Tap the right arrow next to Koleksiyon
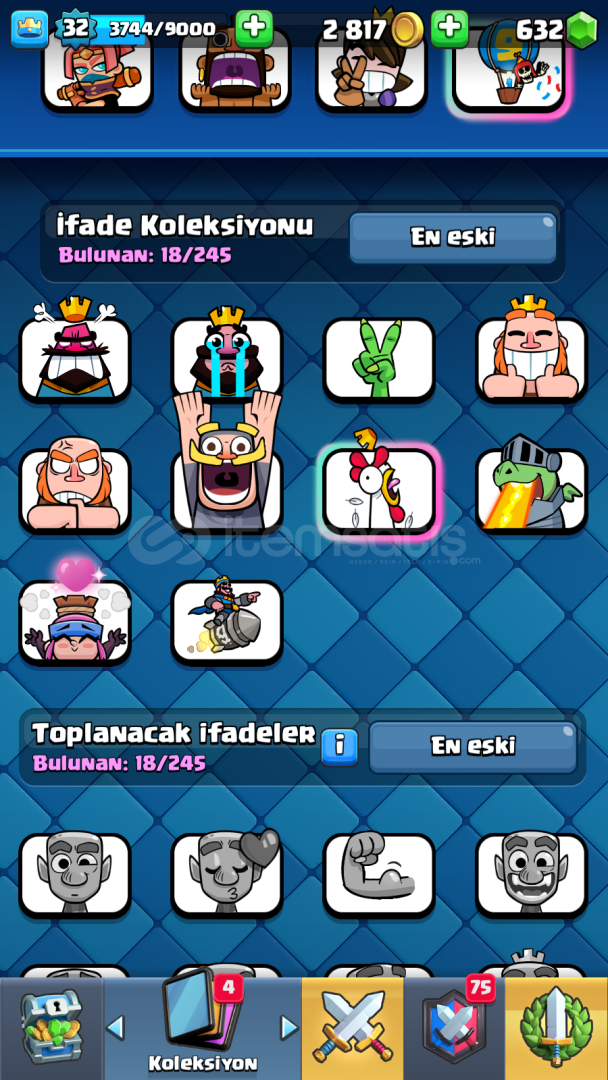 pos(289,1028)
